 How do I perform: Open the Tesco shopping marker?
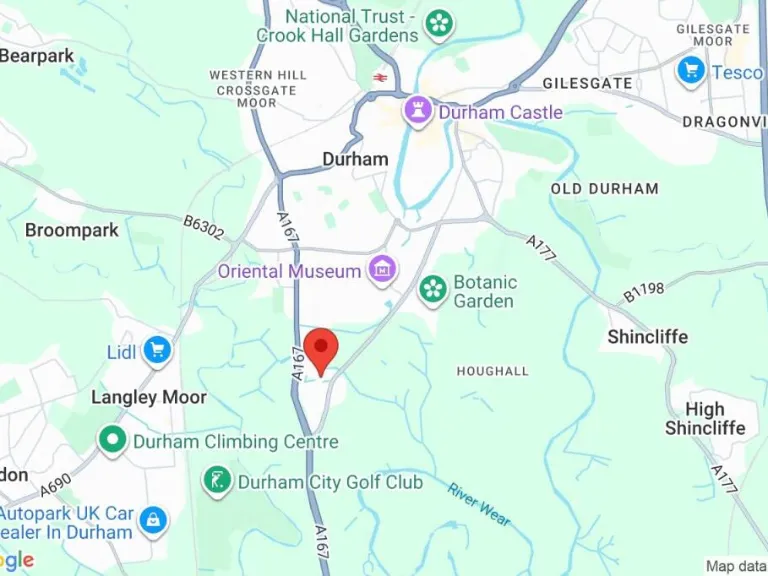coord(690,70)
